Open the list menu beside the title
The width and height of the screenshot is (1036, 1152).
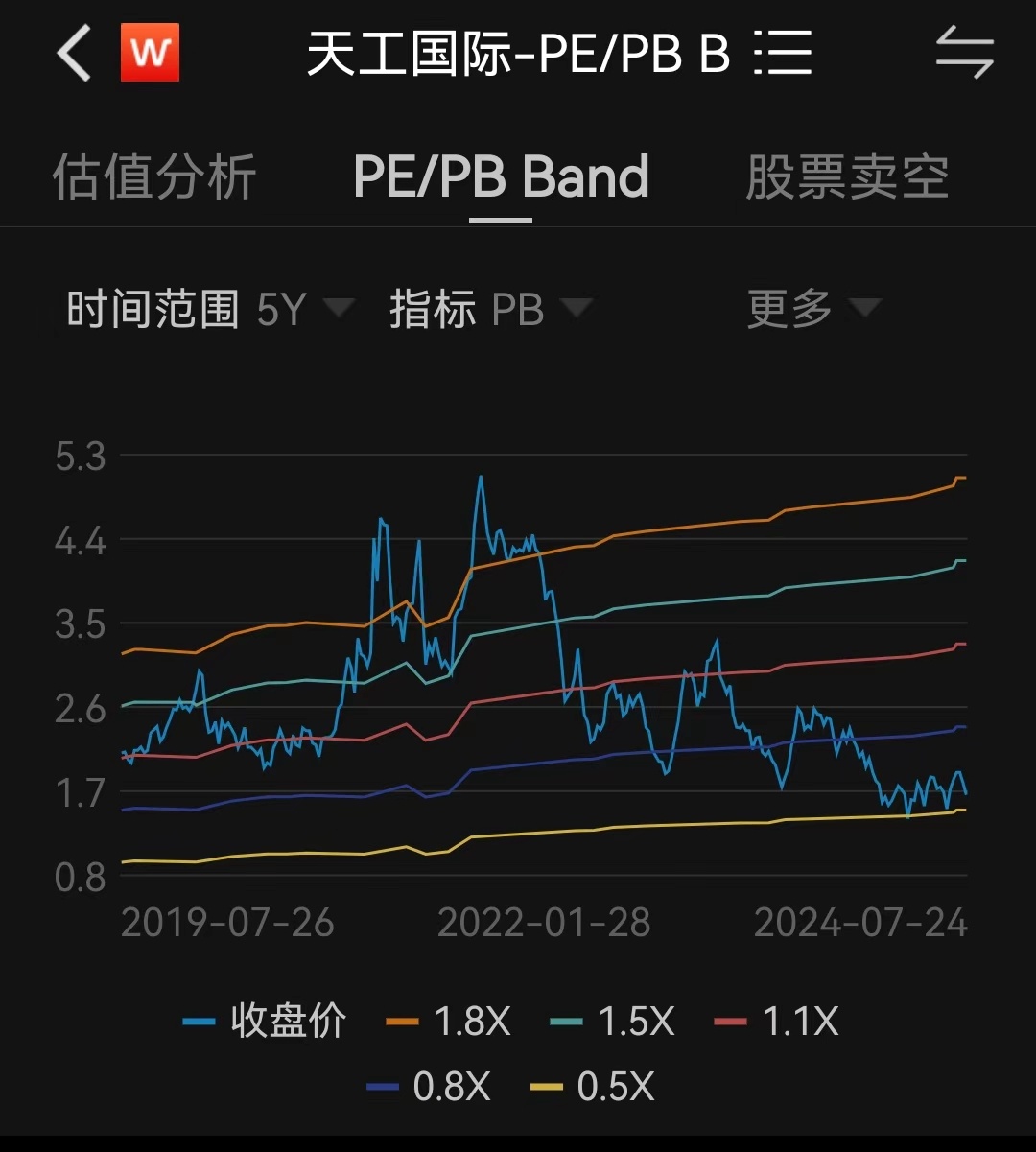783,53
